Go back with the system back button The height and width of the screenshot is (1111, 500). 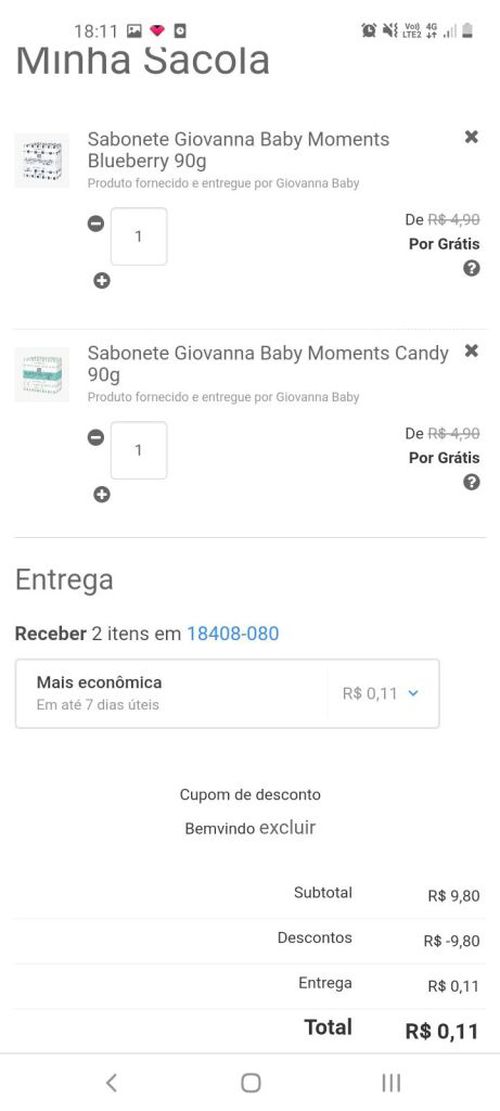pyautogui.click(x=111, y=1082)
